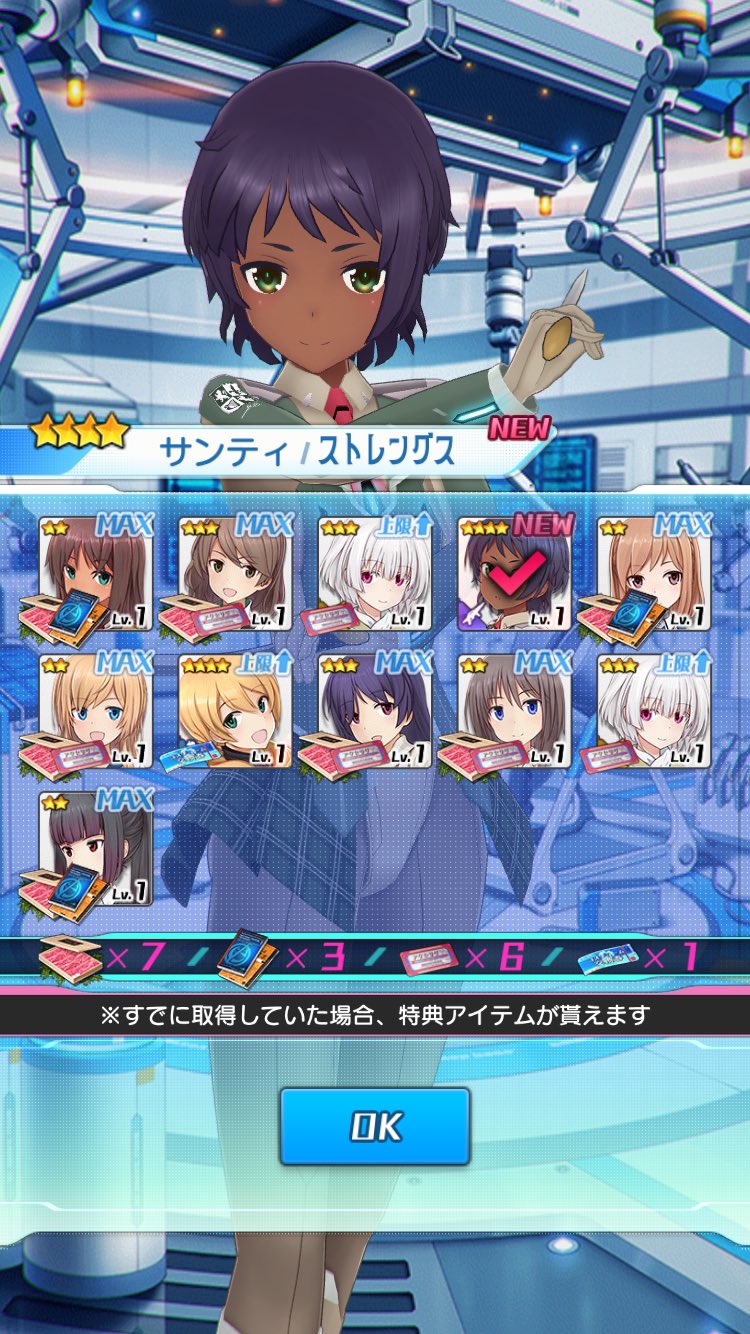View the three-star brown-haired MAX character
Screen dimensions: 750x1334
[235, 572]
